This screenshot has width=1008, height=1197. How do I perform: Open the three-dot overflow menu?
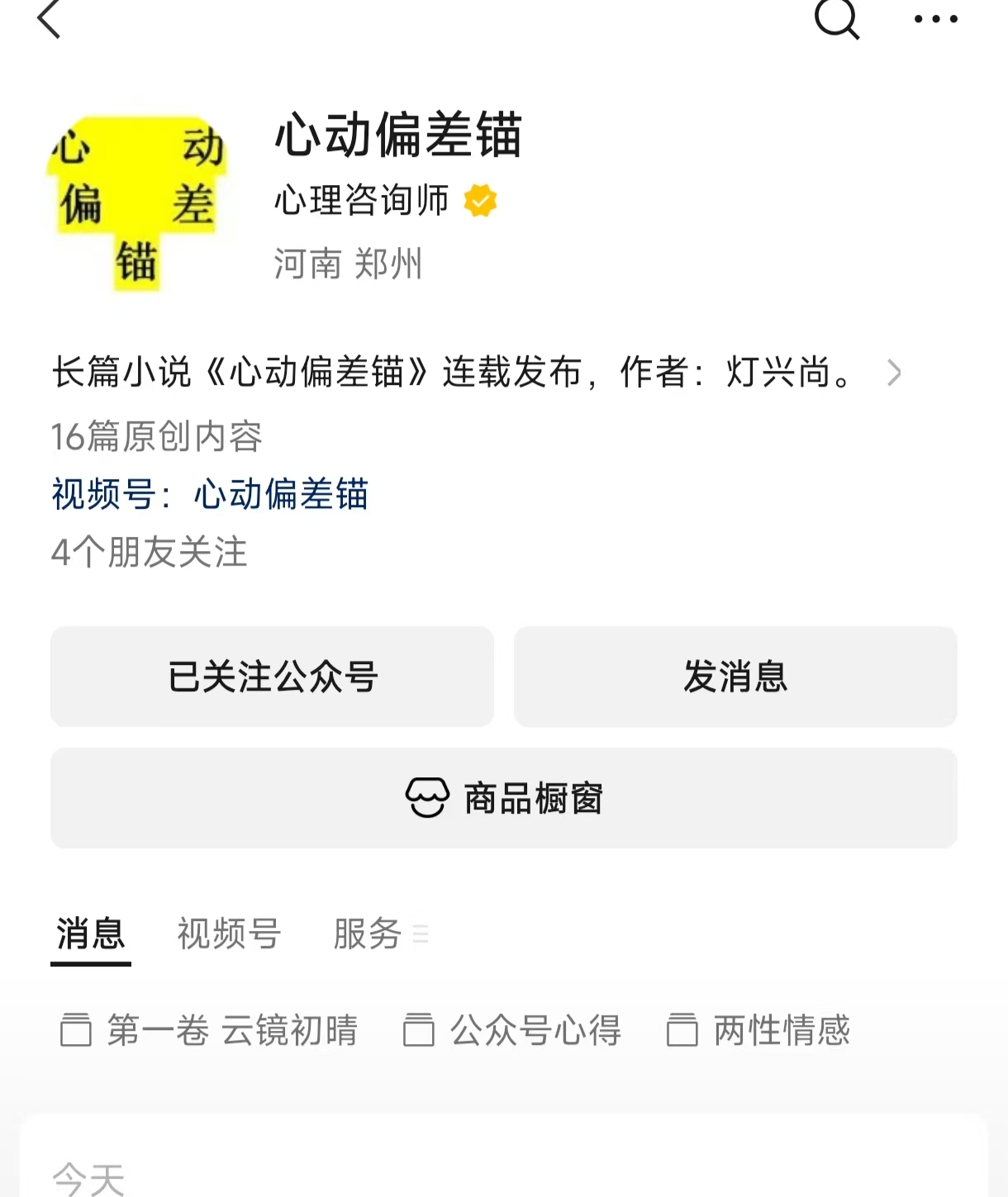pos(935,18)
